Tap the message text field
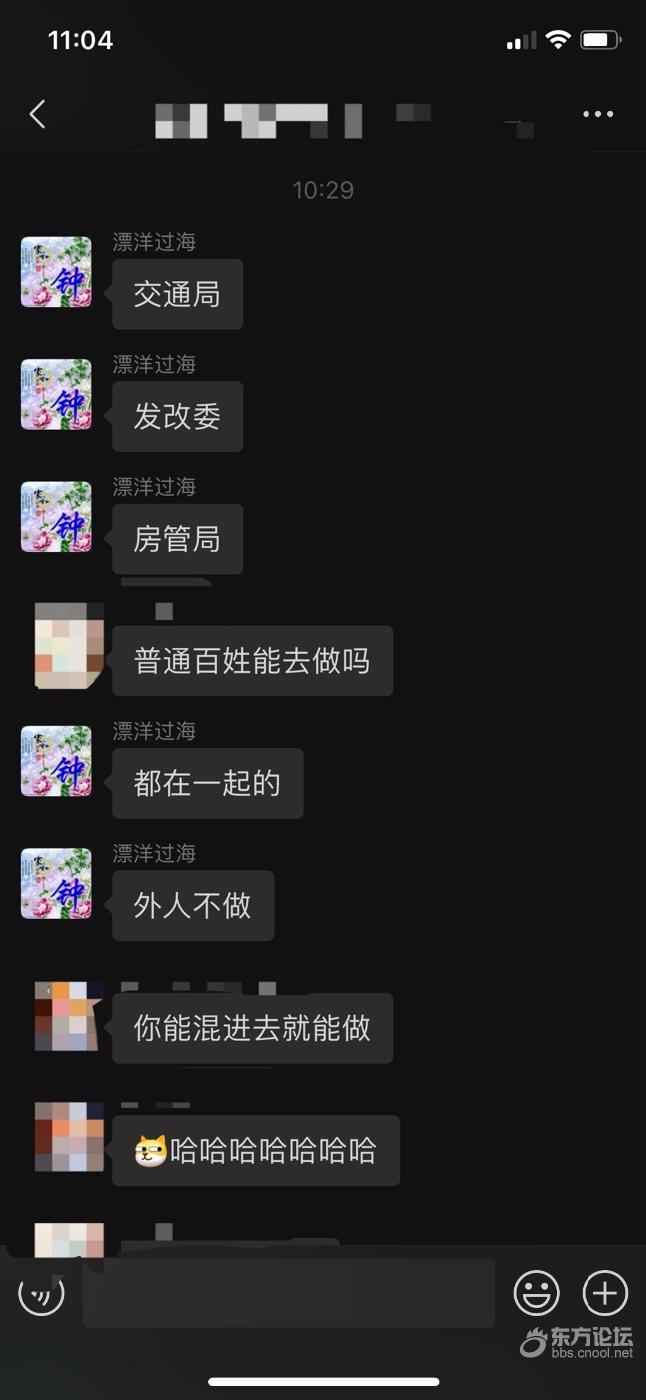Image resolution: width=646 pixels, height=1400 pixels. pos(288,1294)
